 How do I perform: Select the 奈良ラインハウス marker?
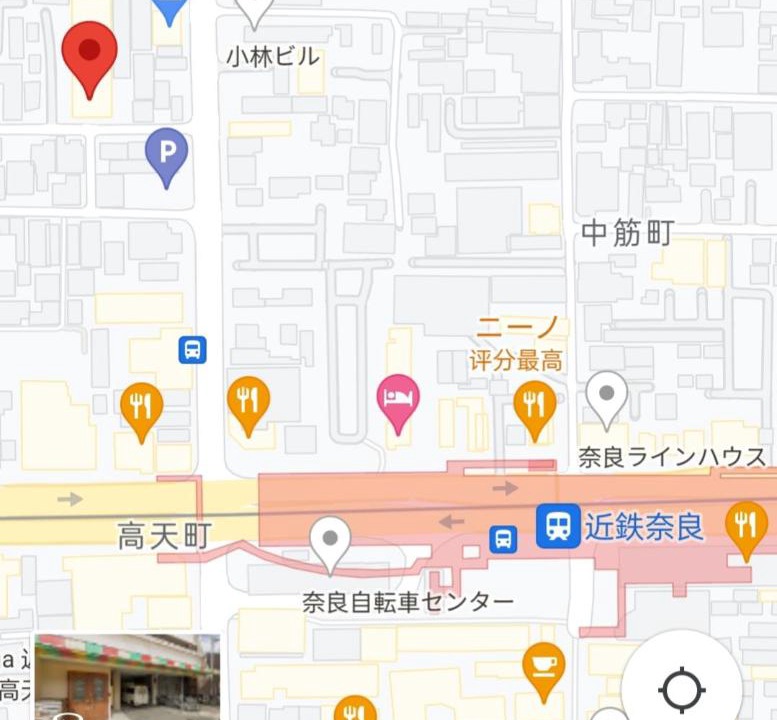tap(606, 396)
